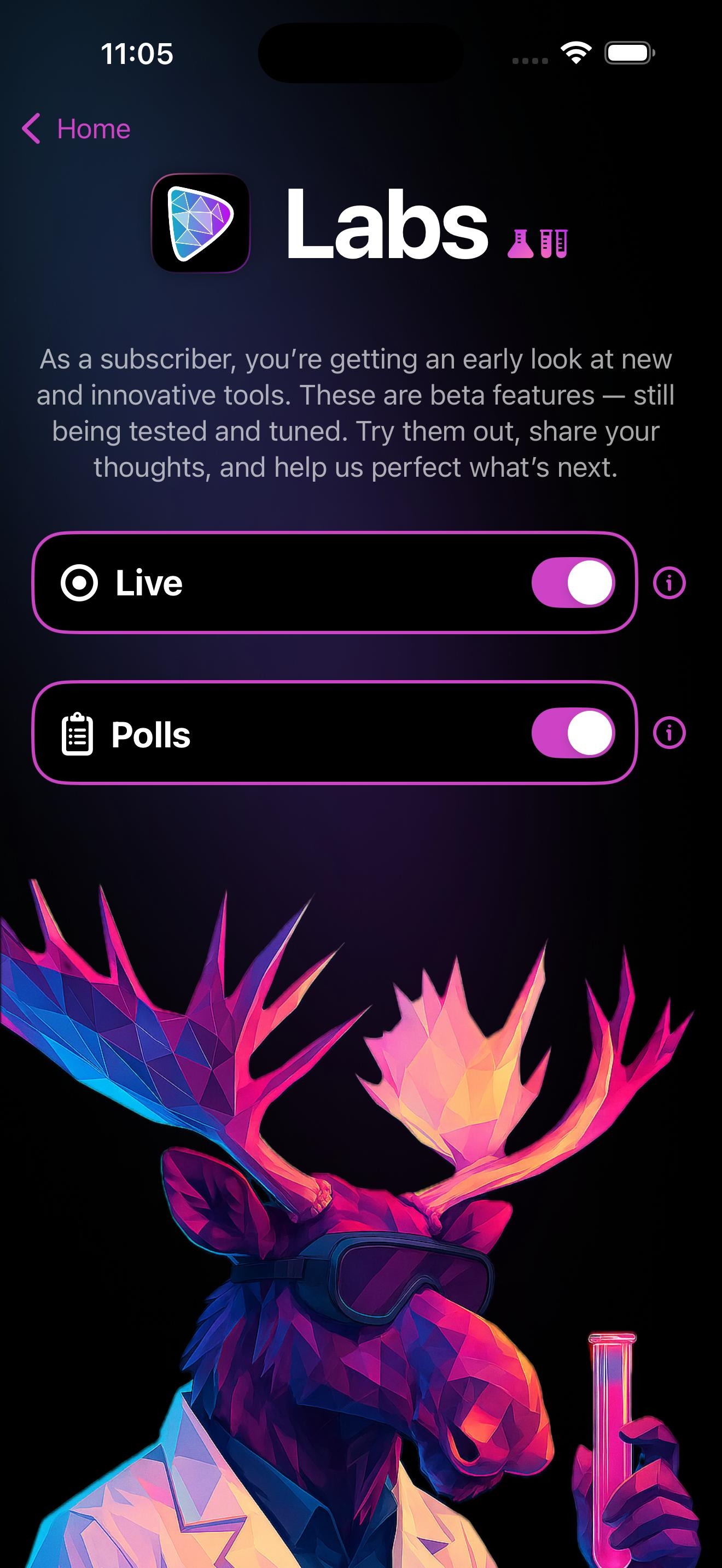
Task: Disable the Polls feature switch
Action: (573, 733)
